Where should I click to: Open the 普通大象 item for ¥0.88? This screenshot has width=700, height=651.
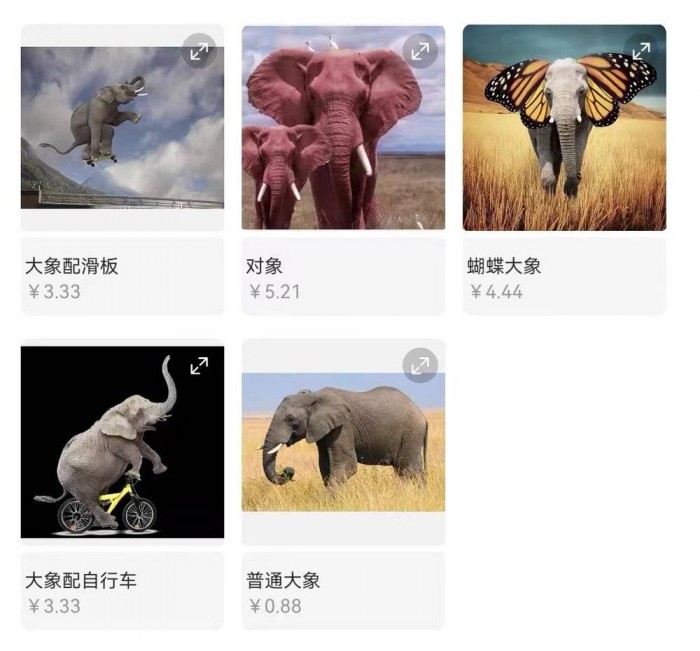coord(343,592)
